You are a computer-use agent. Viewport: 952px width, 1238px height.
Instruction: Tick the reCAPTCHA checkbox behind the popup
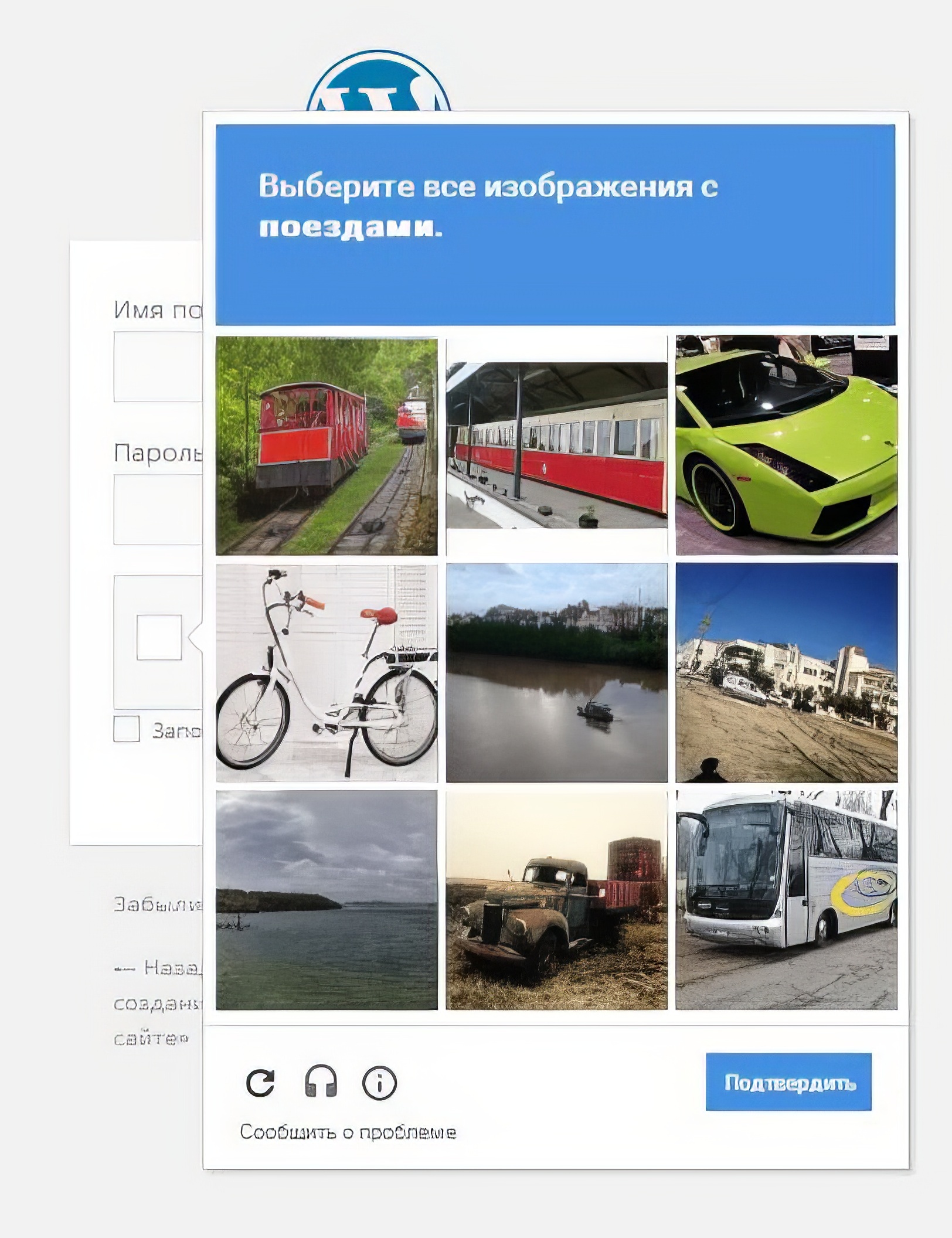159,637
